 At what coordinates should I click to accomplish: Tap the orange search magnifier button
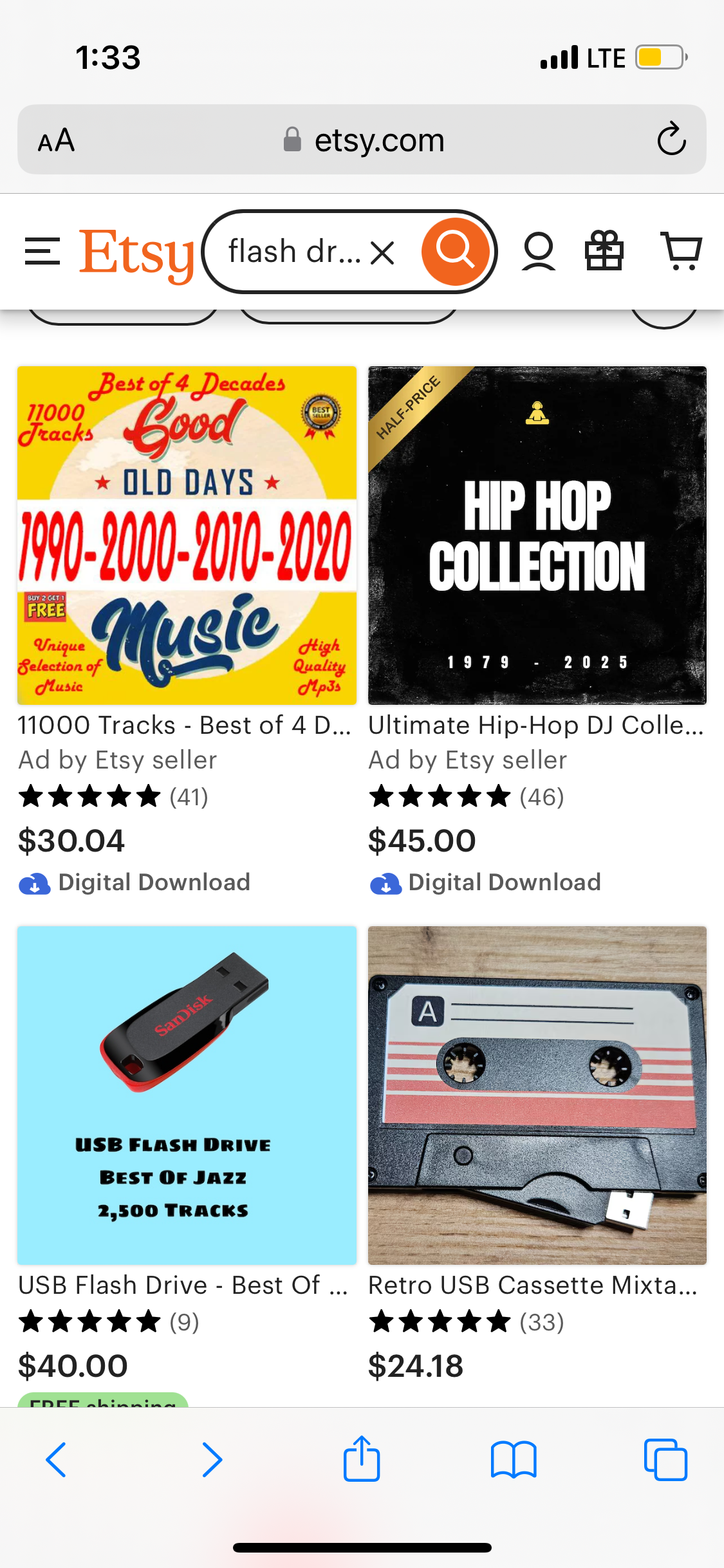pos(455,252)
